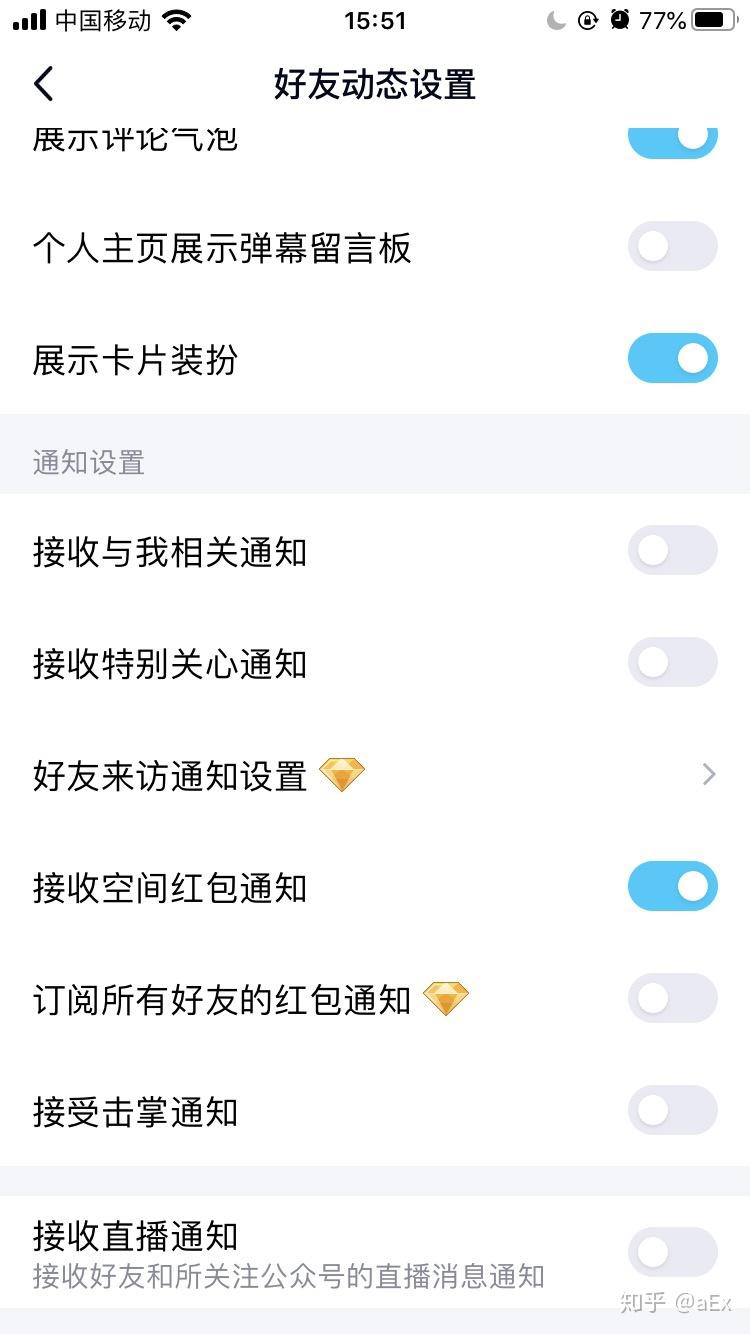Enable 接收与我相关通知
This screenshot has height=1334, width=750.
(672, 551)
